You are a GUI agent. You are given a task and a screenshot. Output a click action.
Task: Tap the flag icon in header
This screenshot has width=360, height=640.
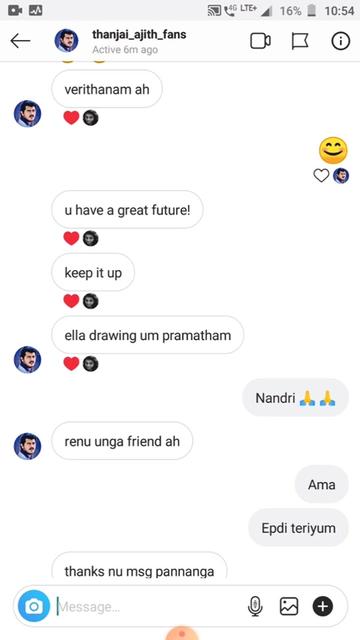click(x=300, y=41)
